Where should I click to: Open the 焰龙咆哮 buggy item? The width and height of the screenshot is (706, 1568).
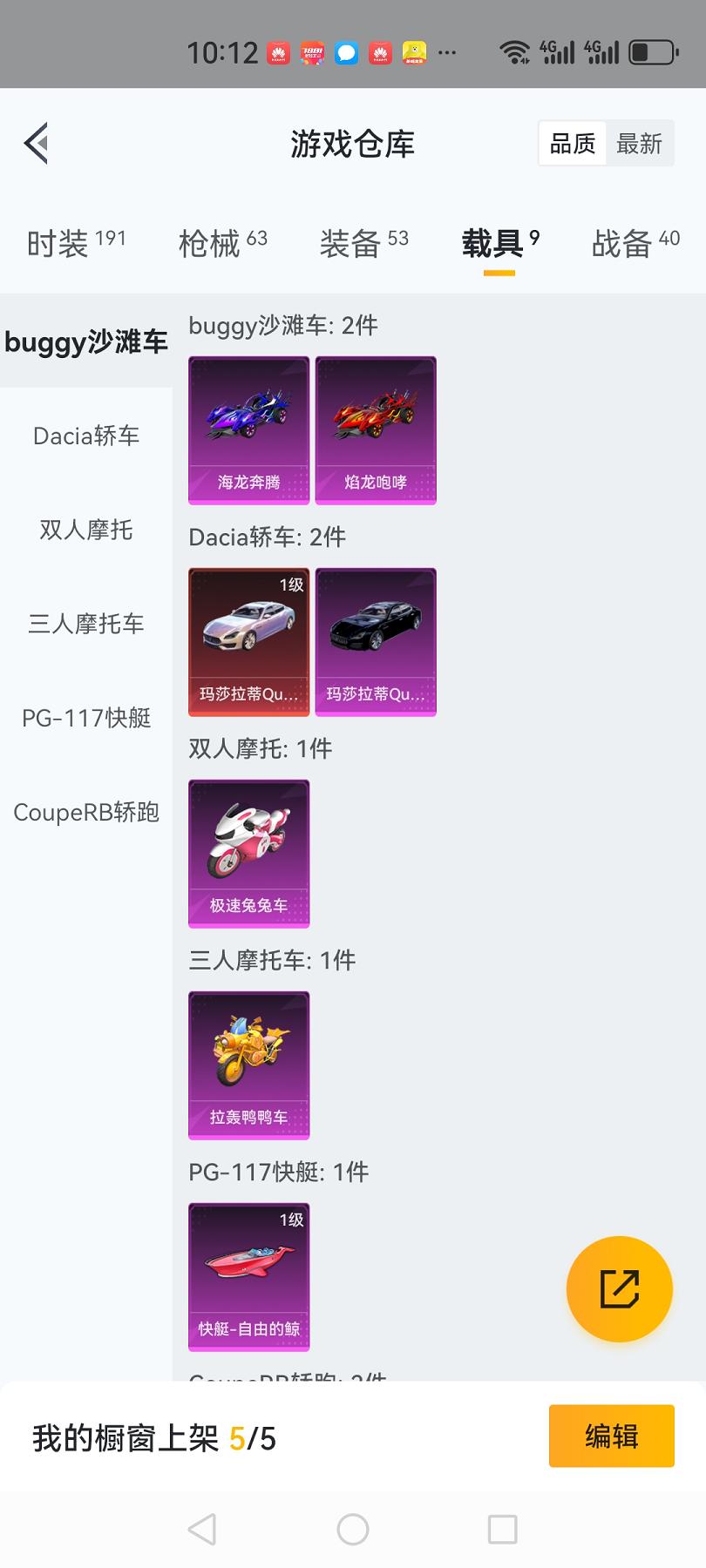[x=376, y=430]
